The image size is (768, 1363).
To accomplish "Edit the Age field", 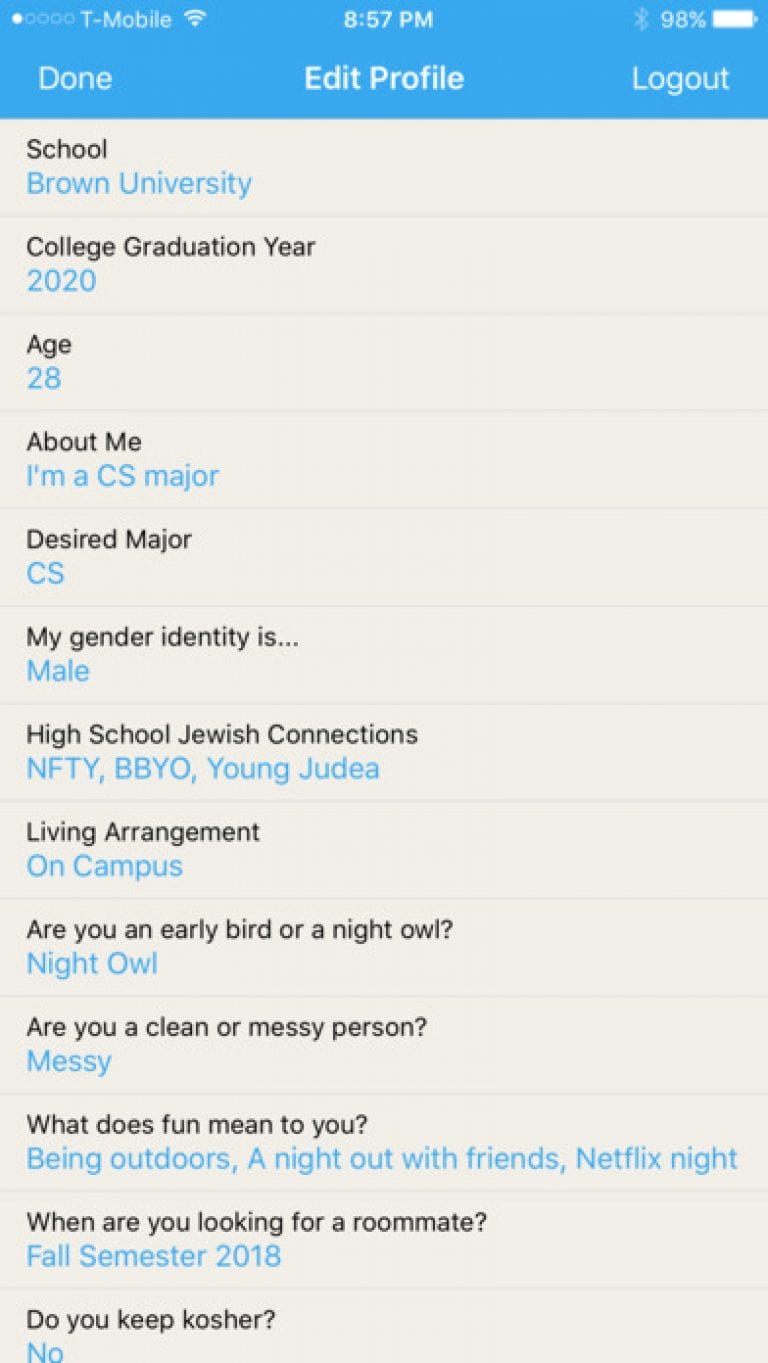I will point(384,362).
